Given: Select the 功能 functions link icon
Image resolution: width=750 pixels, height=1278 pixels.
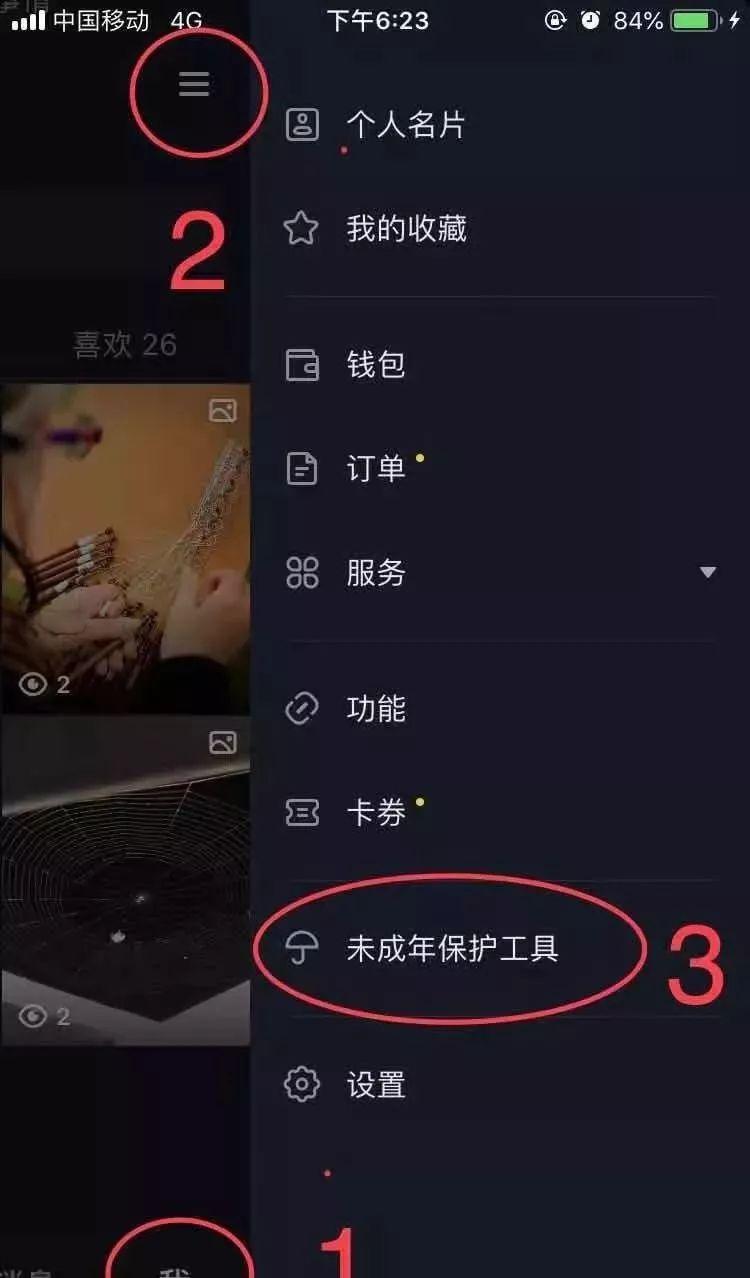Looking at the screenshot, I should [x=301, y=709].
